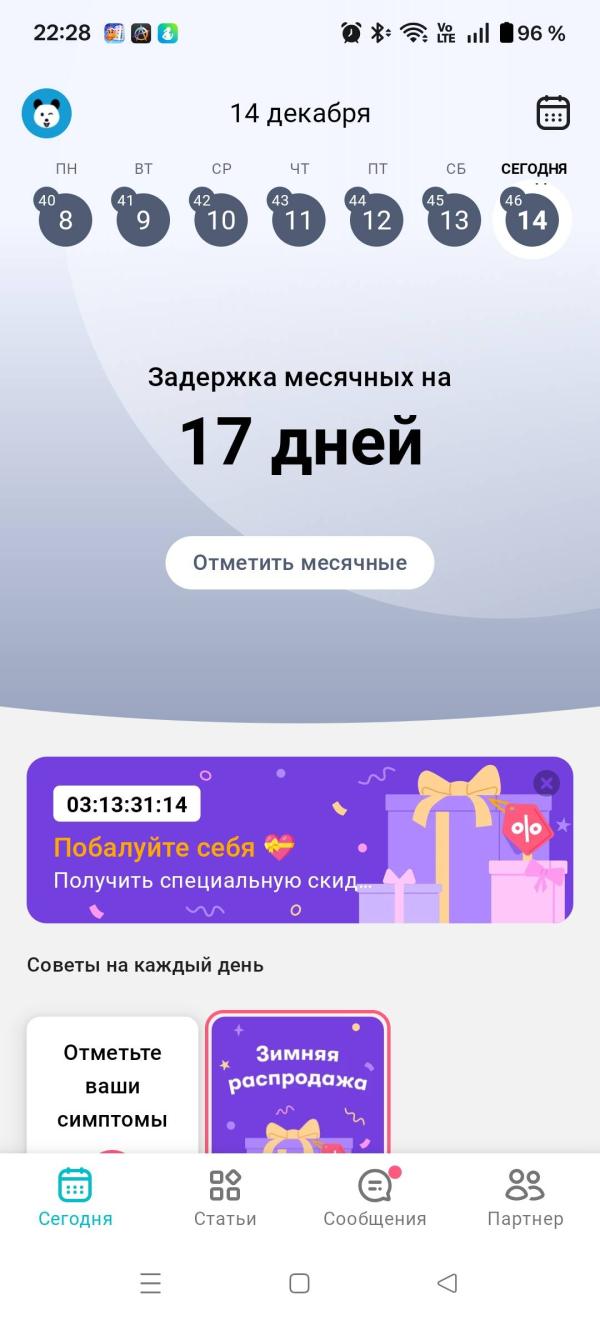
Task: Go to the Партнер tab
Action: click(x=525, y=1197)
